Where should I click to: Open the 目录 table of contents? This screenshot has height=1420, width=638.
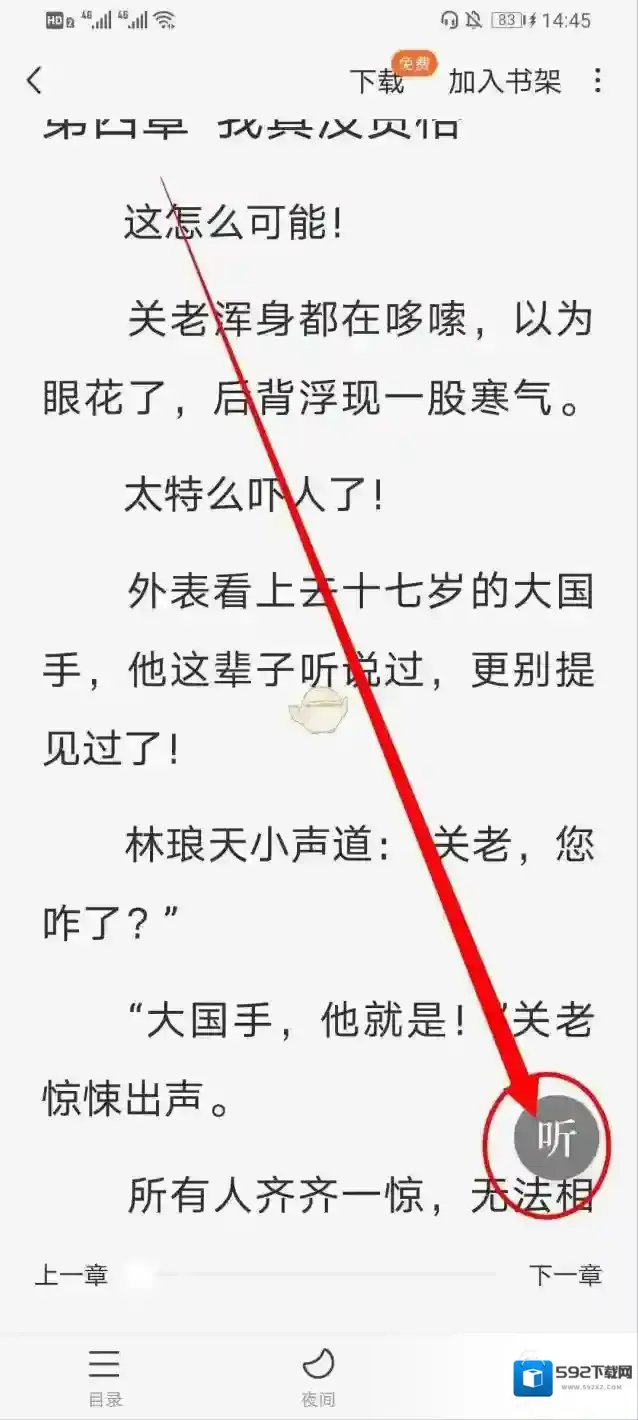[105, 1377]
